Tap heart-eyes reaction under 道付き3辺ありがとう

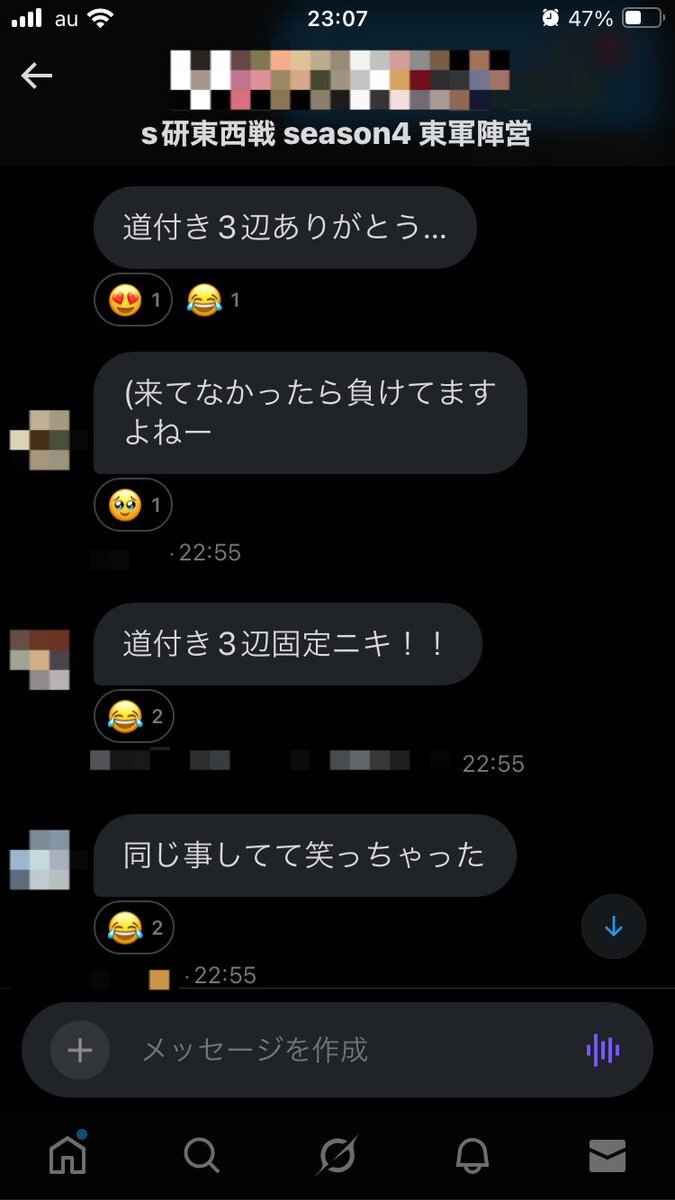pyautogui.click(x=134, y=299)
